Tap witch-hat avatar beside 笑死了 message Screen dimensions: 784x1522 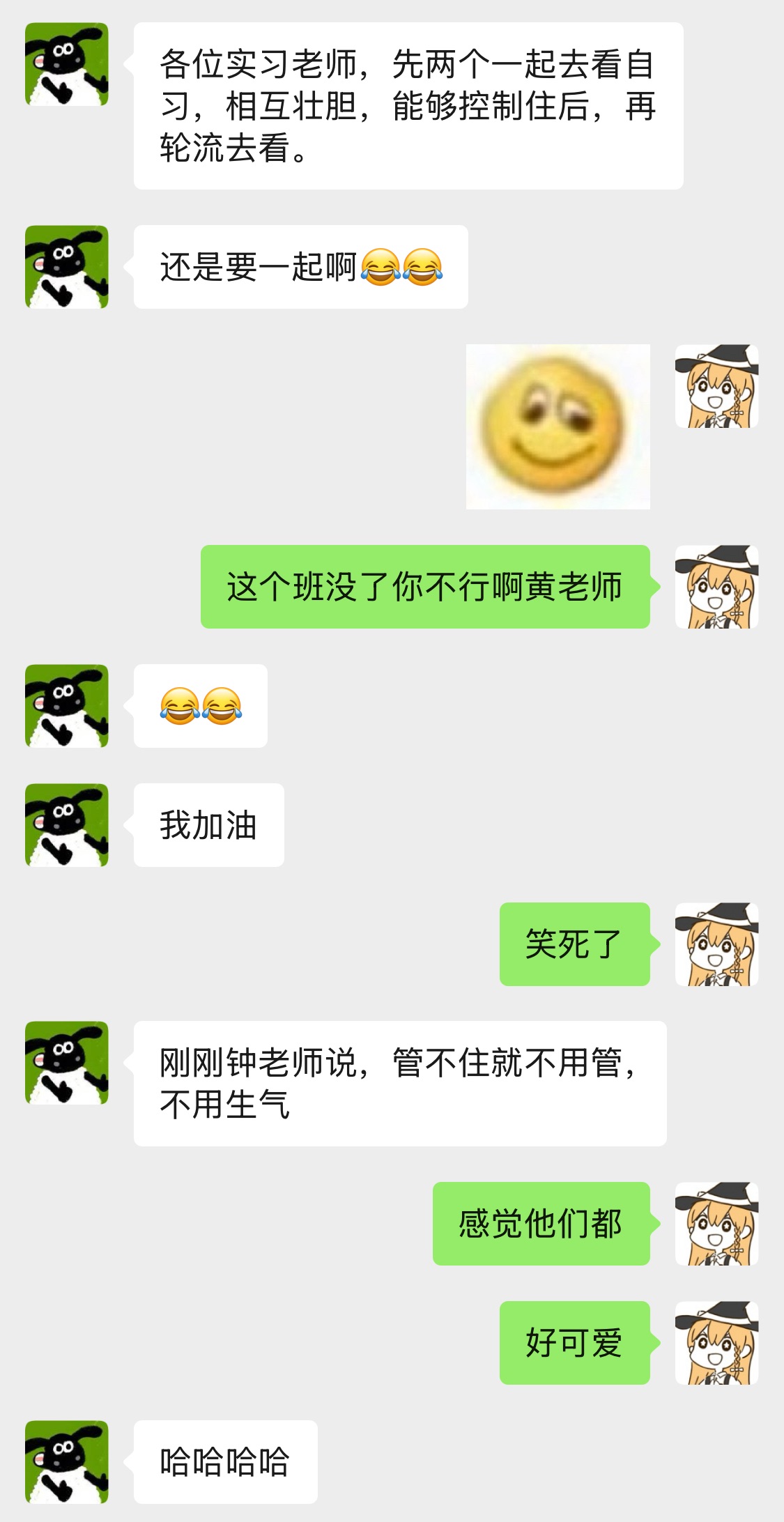[716, 944]
